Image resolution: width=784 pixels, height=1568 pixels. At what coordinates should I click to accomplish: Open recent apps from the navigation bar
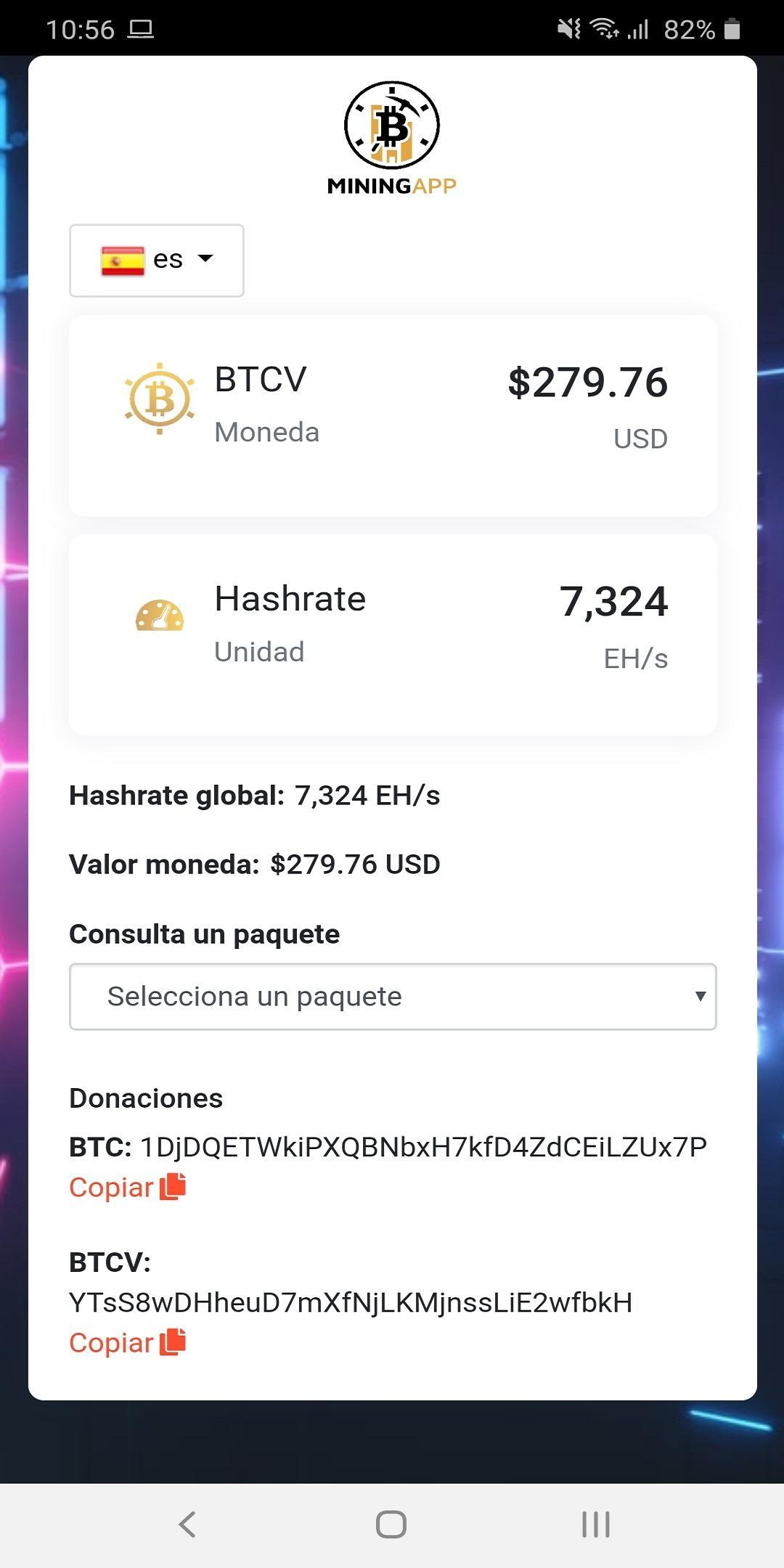click(595, 1524)
